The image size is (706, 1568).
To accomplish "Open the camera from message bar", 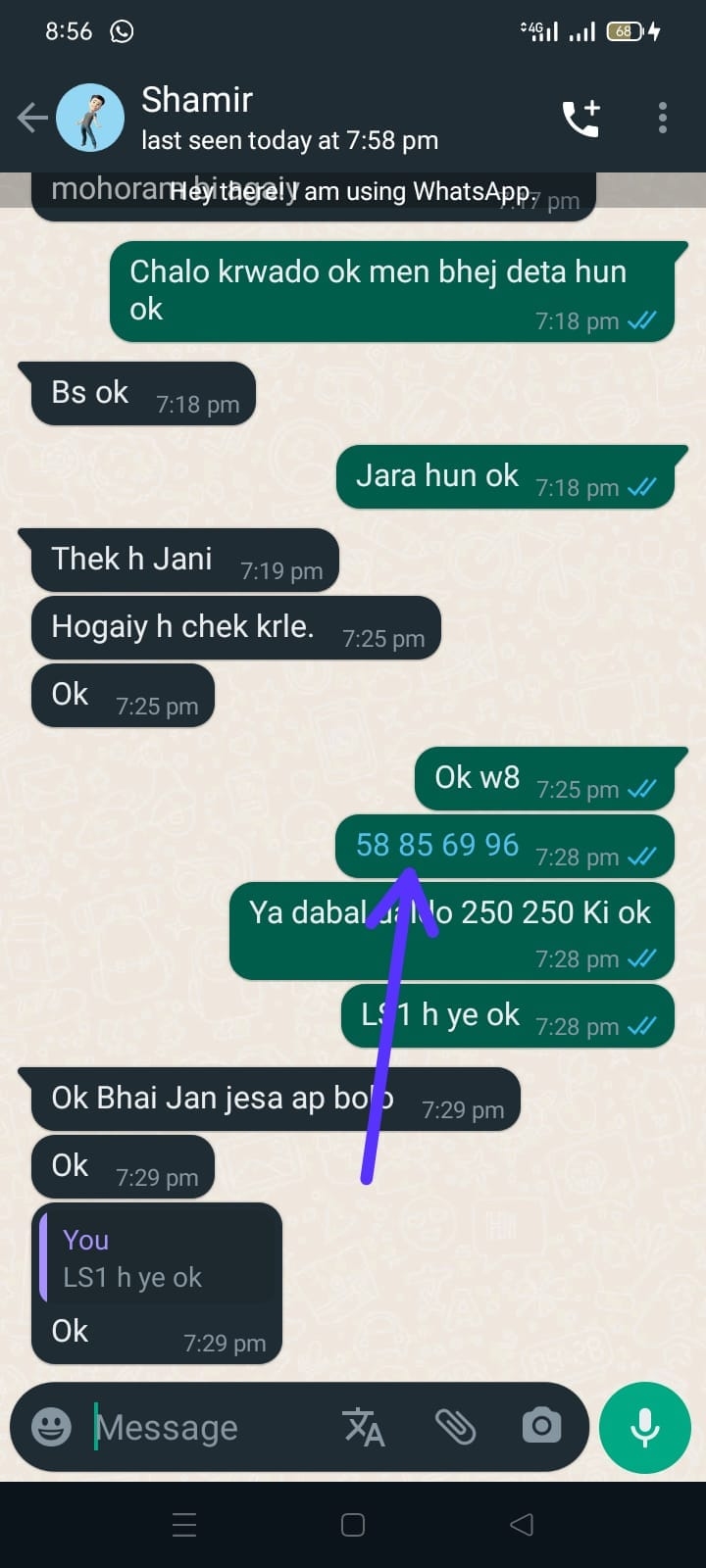I will click(541, 1426).
